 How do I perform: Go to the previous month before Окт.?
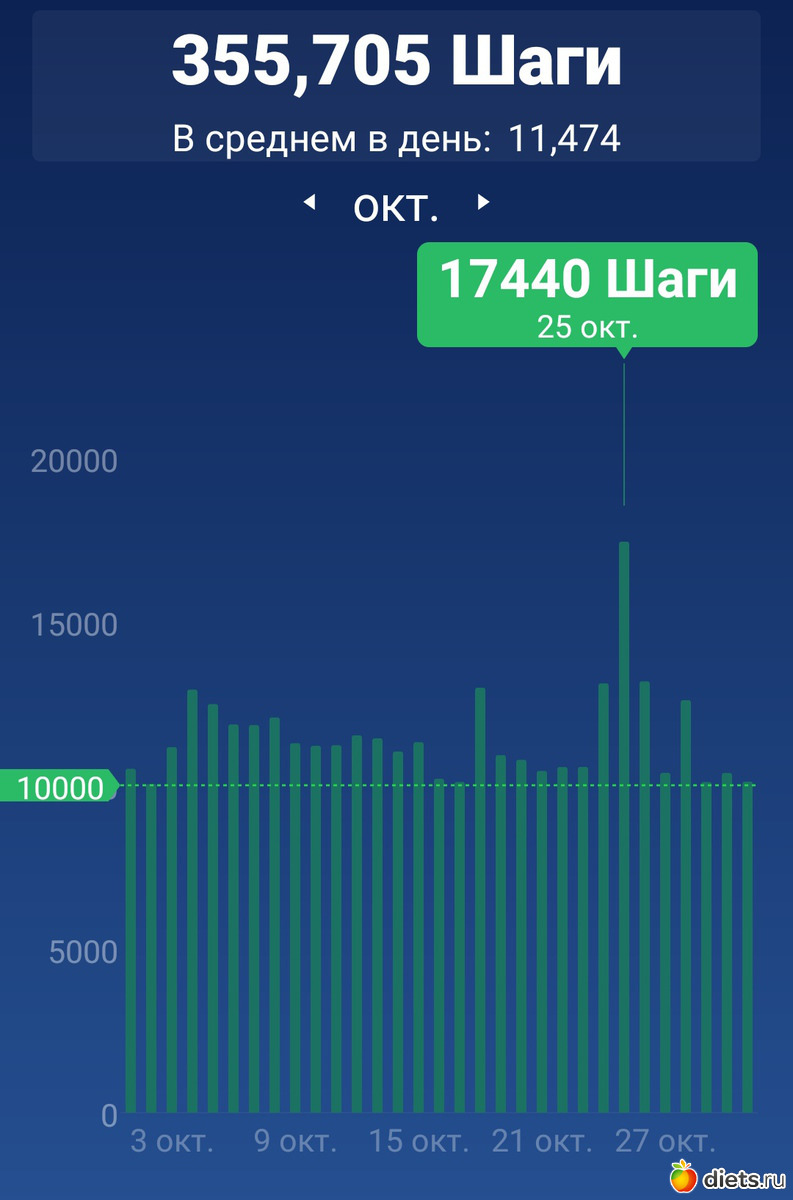[x=310, y=203]
